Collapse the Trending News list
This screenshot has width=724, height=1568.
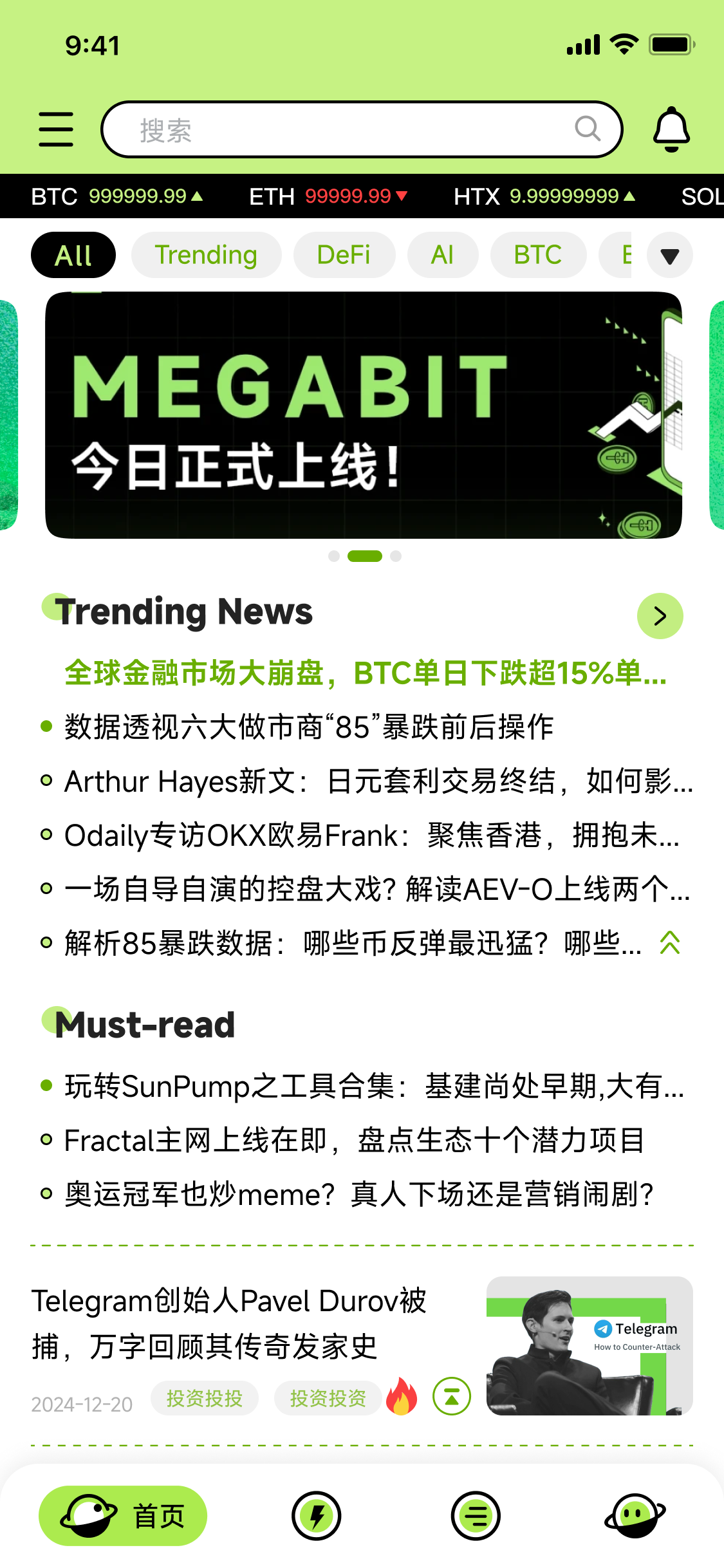[x=669, y=943]
